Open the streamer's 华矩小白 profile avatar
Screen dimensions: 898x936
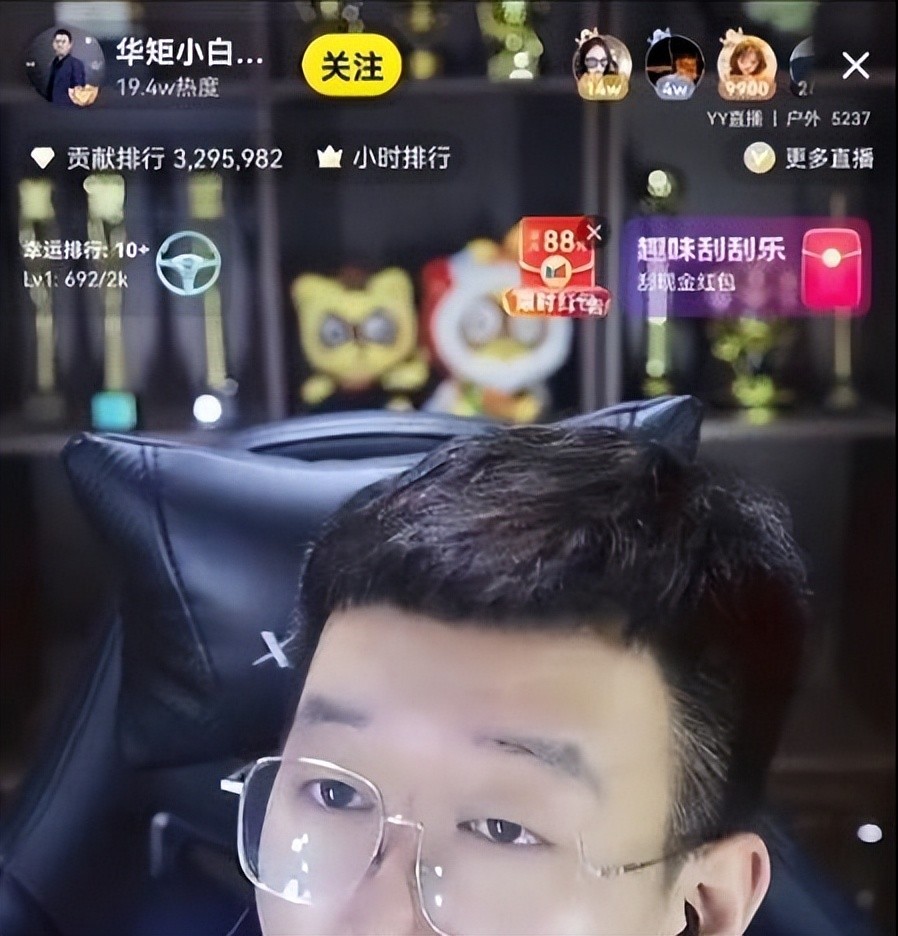(64, 66)
